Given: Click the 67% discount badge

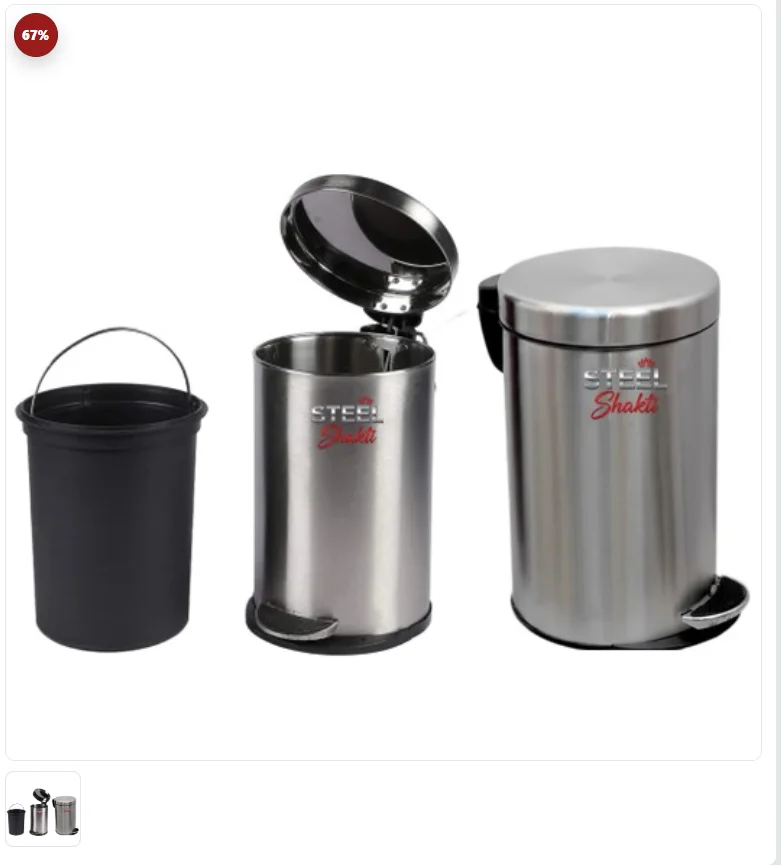Looking at the screenshot, I should tap(35, 34).
